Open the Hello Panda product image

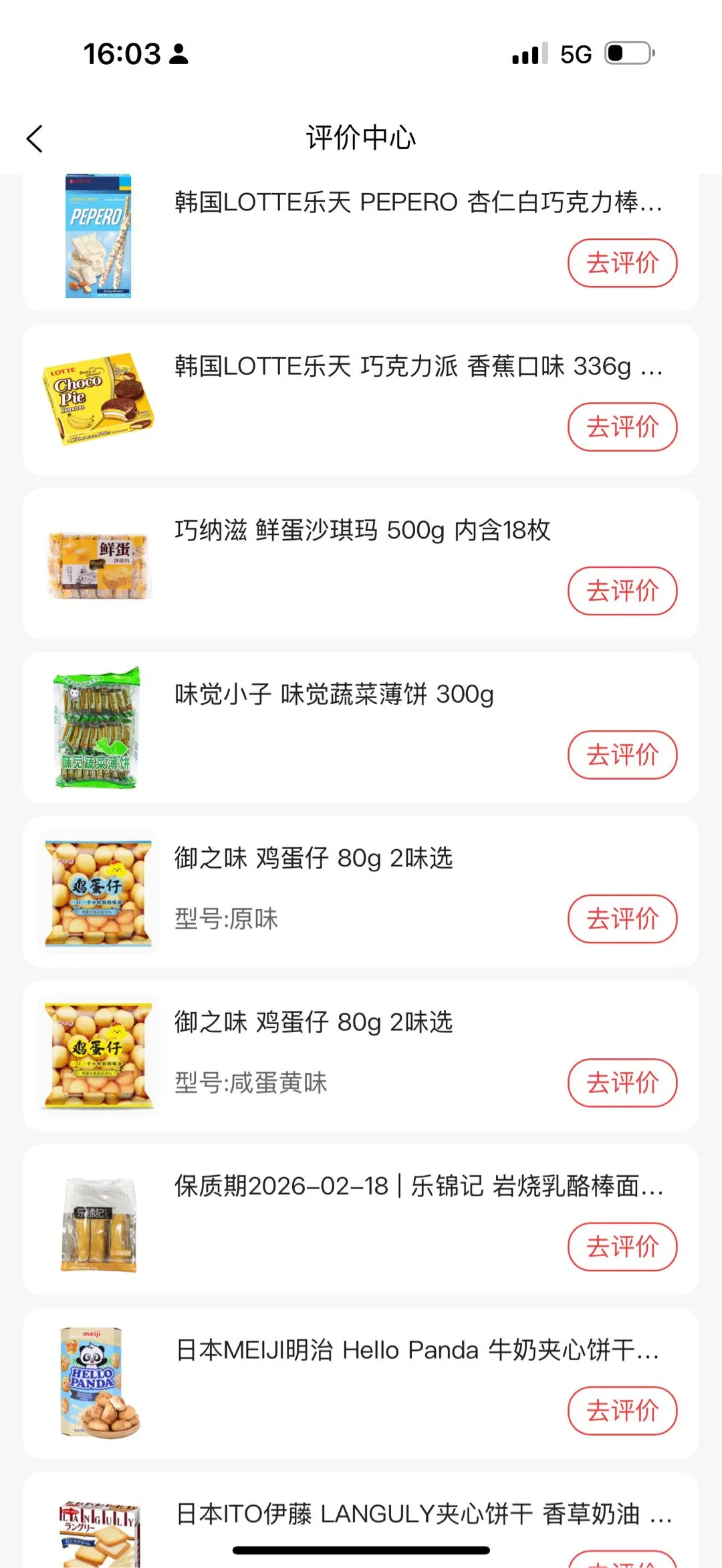pos(98,1383)
